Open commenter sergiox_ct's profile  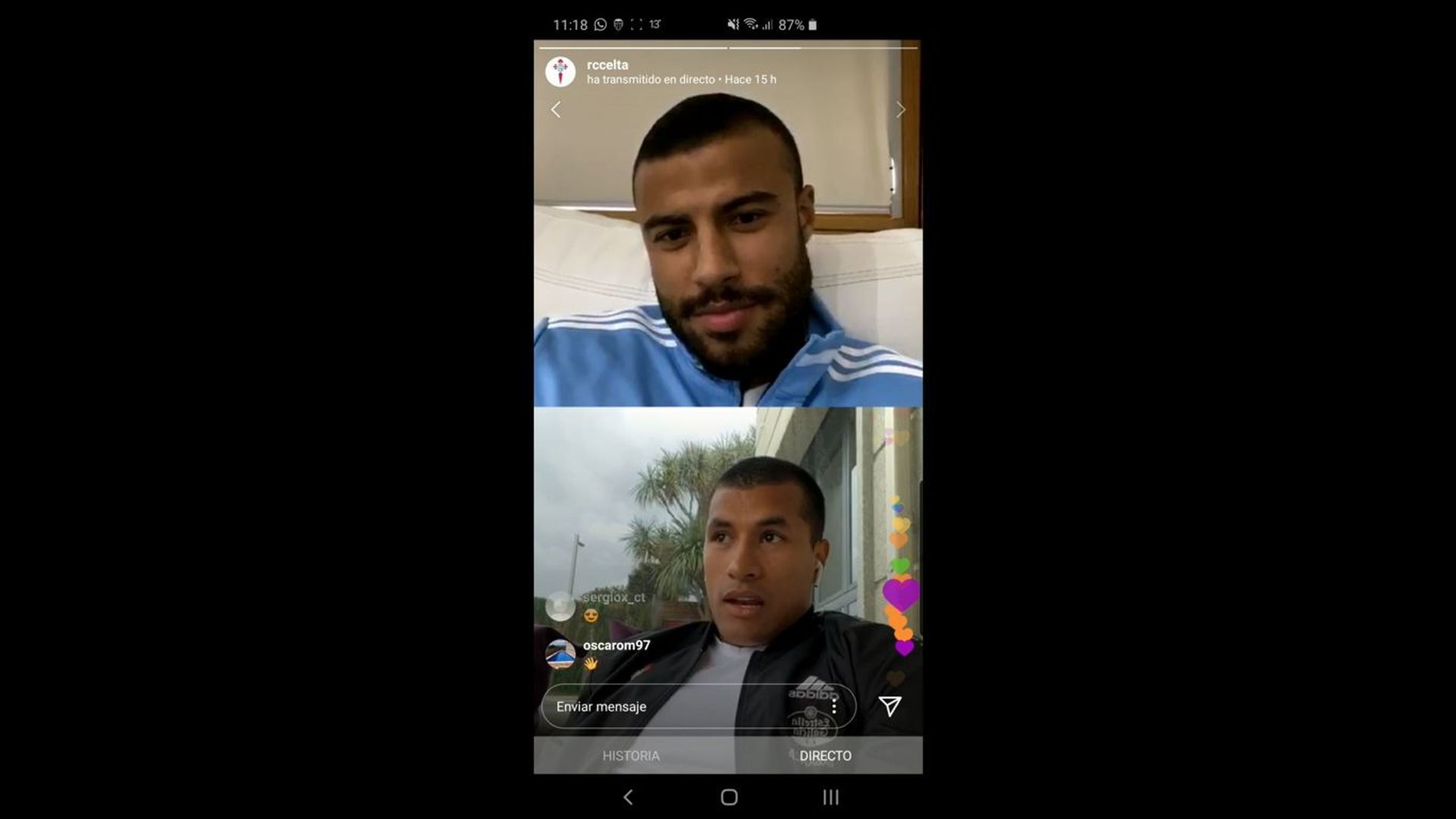point(613,598)
